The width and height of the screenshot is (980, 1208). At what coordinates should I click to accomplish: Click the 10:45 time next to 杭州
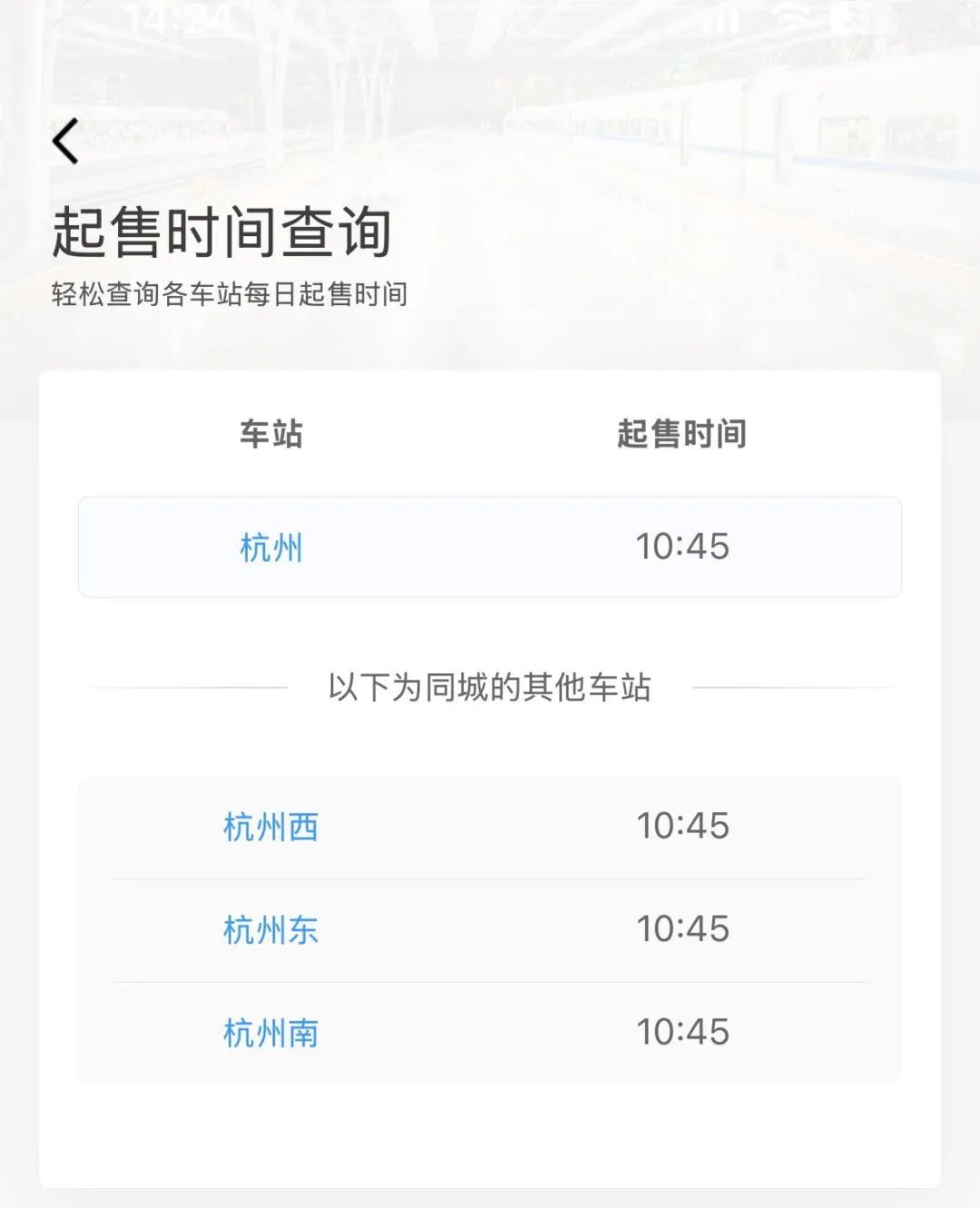click(x=685, y=546)
